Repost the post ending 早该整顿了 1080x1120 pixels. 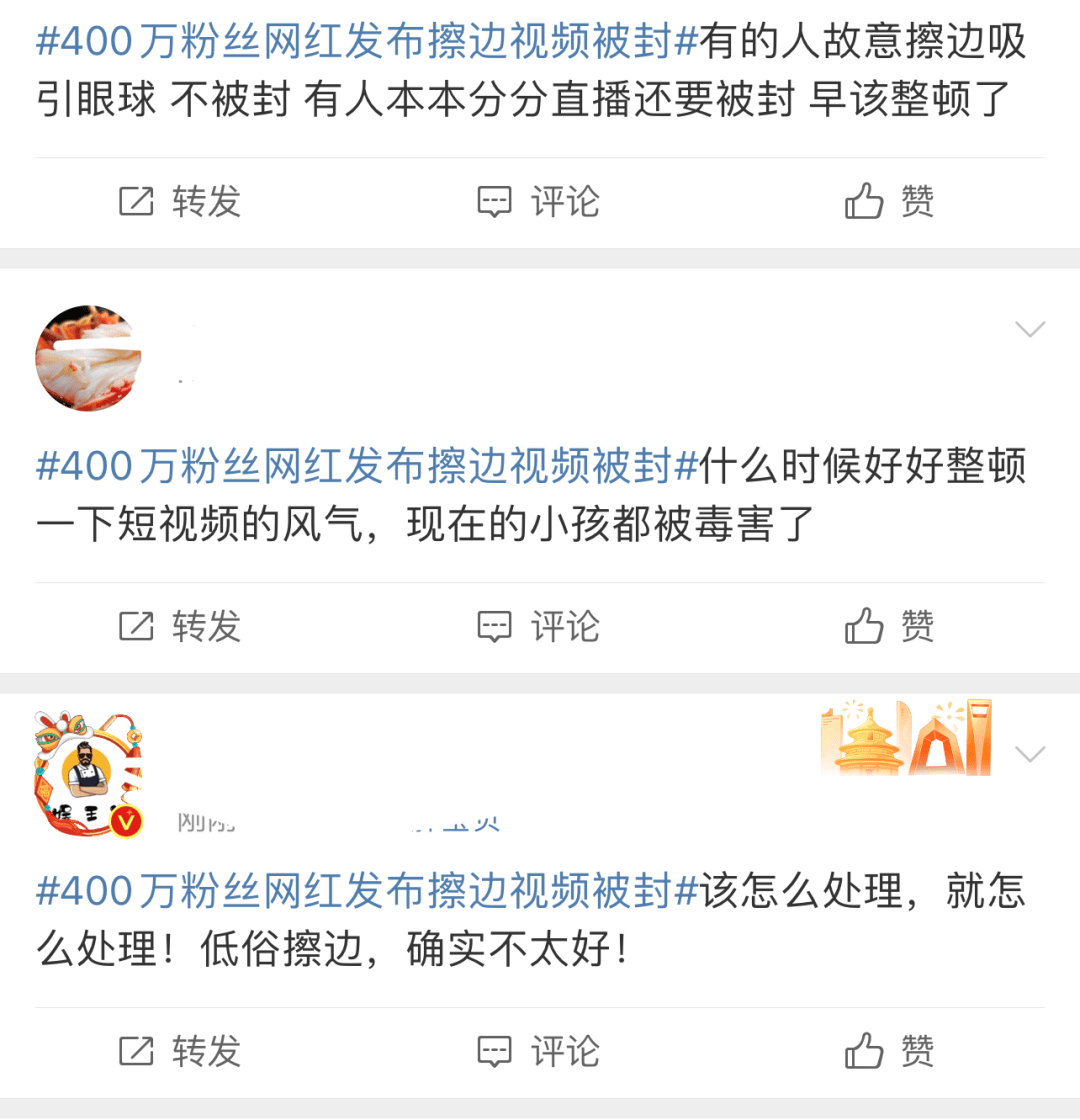[x=180, y=202]
